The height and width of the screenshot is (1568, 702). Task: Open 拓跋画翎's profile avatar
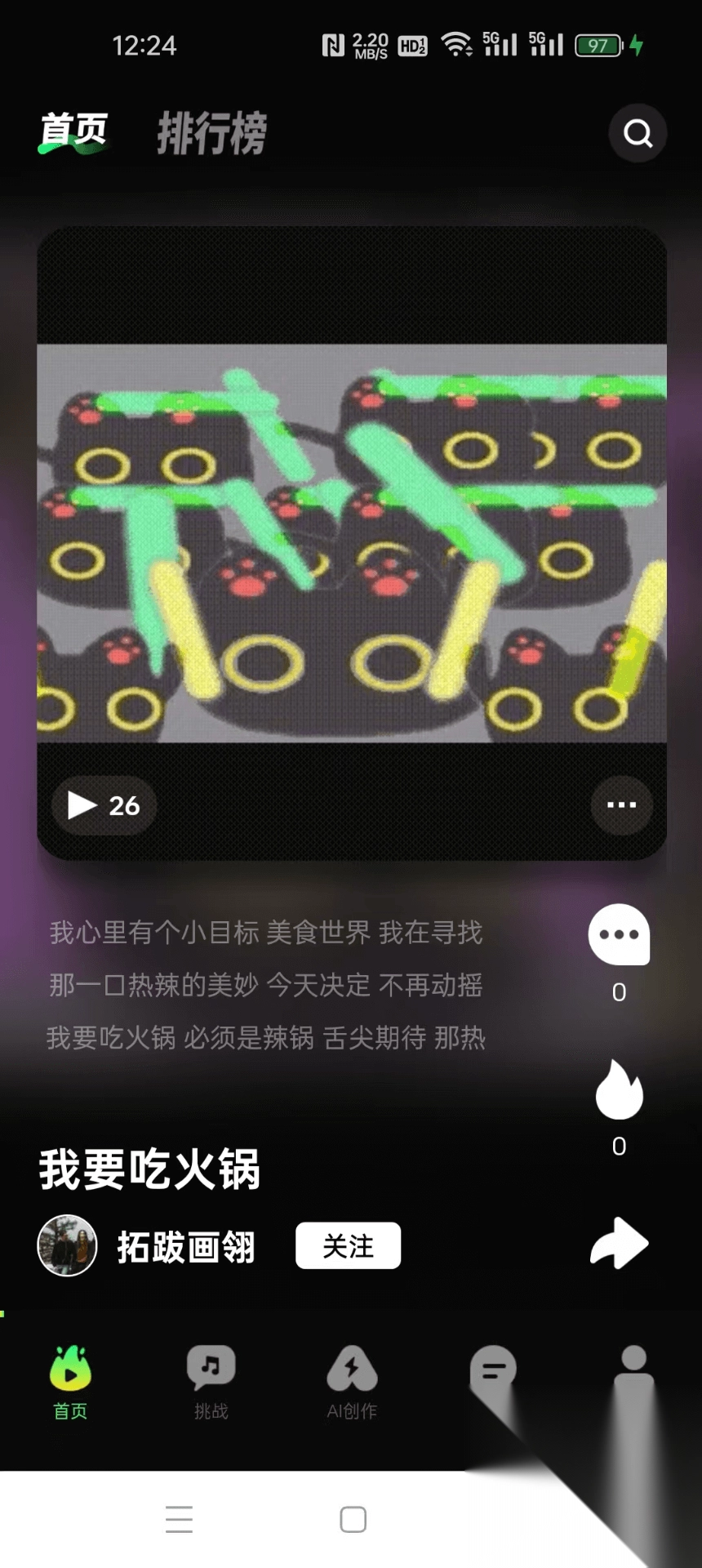tap(67, 1245)
